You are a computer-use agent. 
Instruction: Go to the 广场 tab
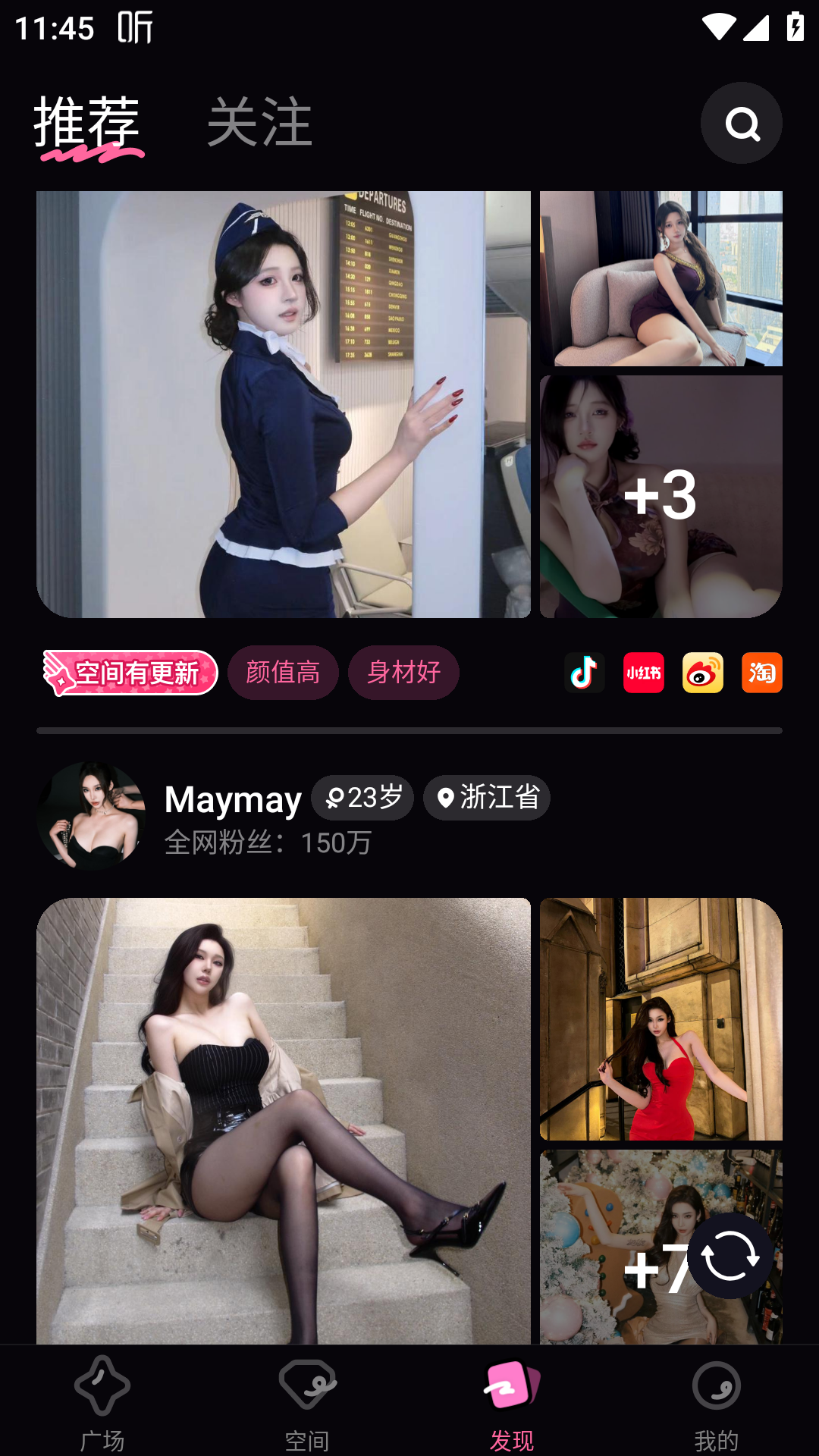(x=102, y=1403)
